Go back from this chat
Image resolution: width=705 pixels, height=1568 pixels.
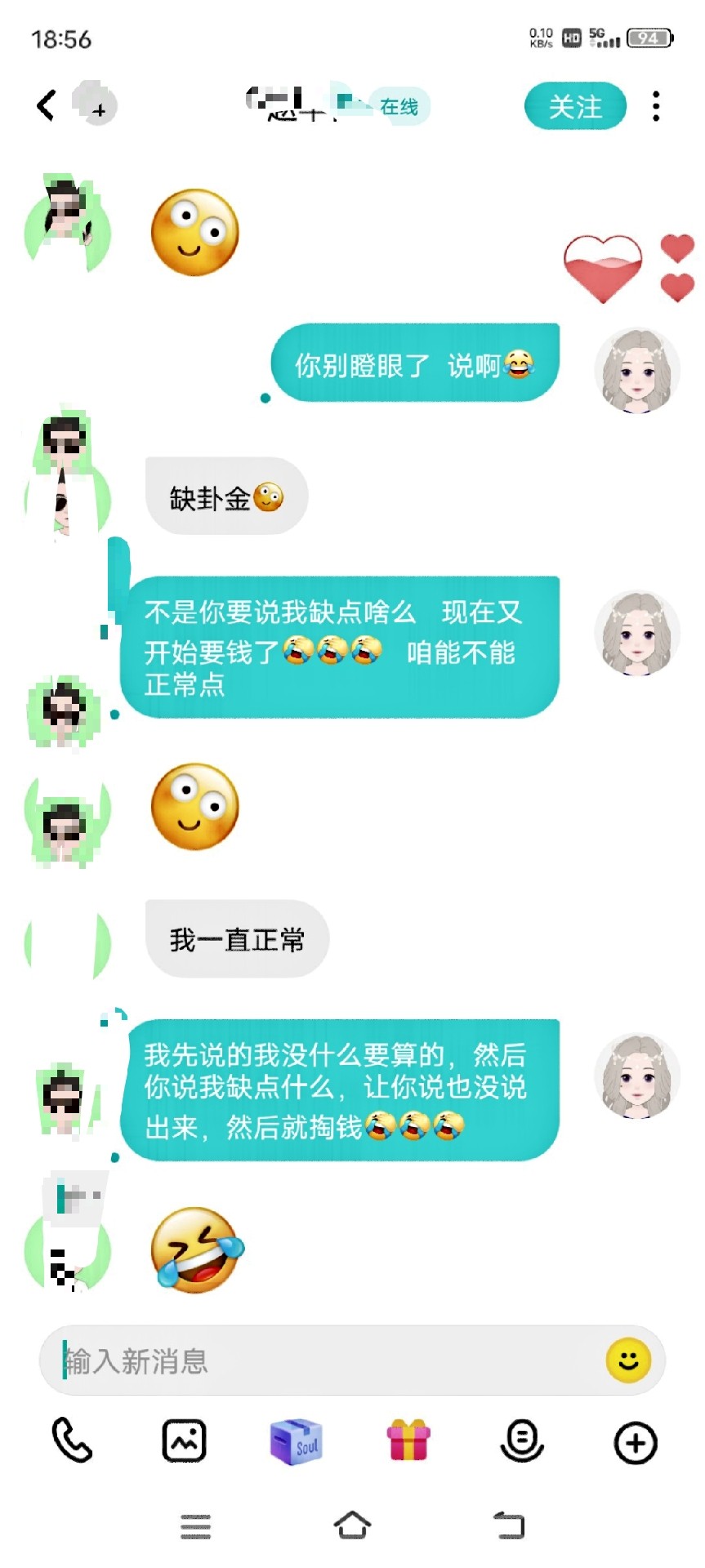click(47, 106)
